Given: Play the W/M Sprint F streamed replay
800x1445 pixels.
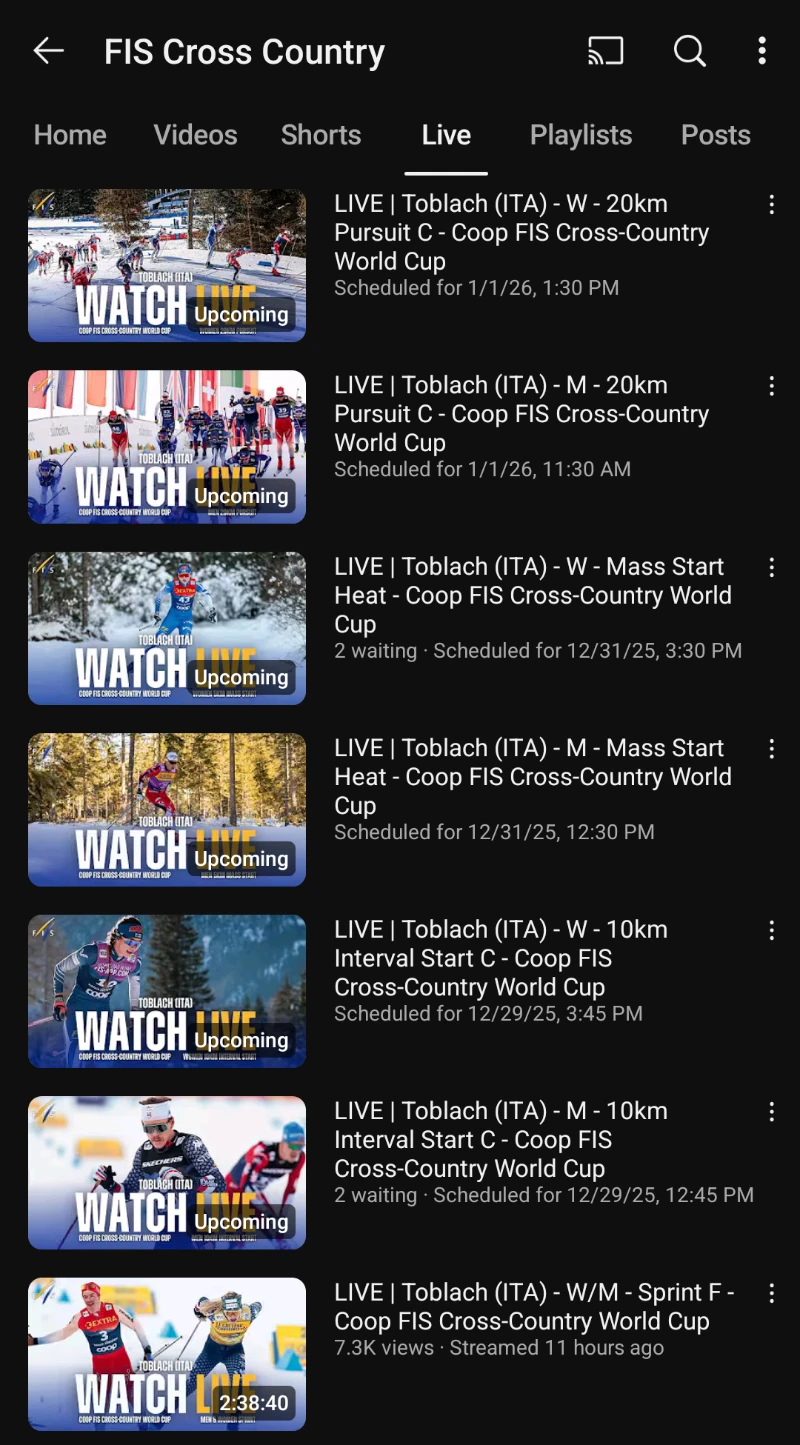Looking at the screenshot, I should (x=167, y=1354).
